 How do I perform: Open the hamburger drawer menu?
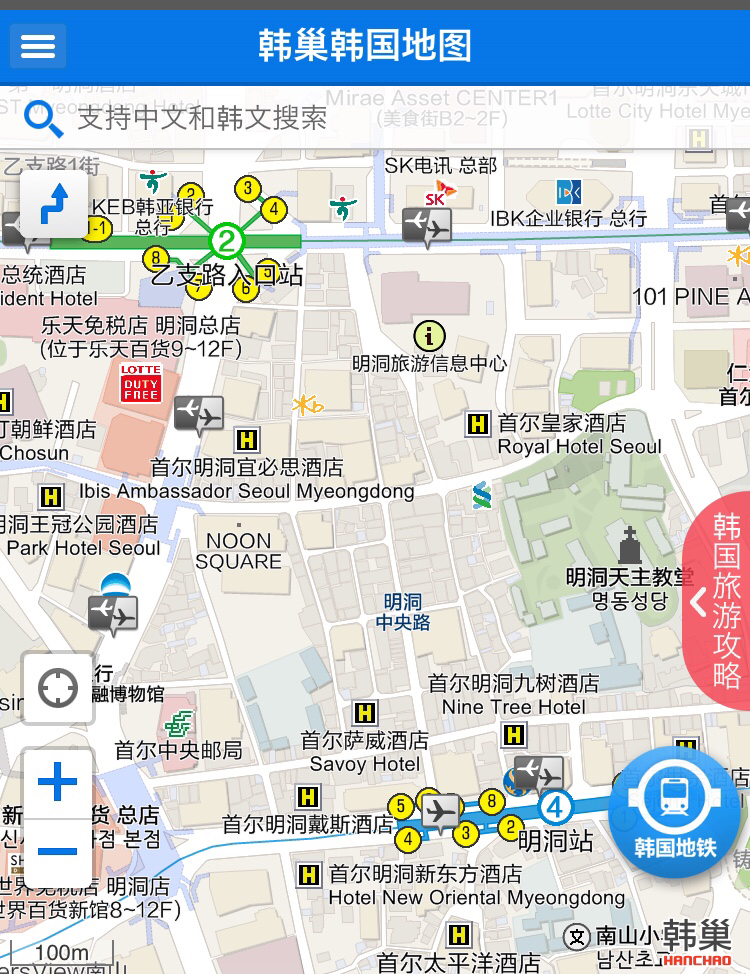[38, 46]
